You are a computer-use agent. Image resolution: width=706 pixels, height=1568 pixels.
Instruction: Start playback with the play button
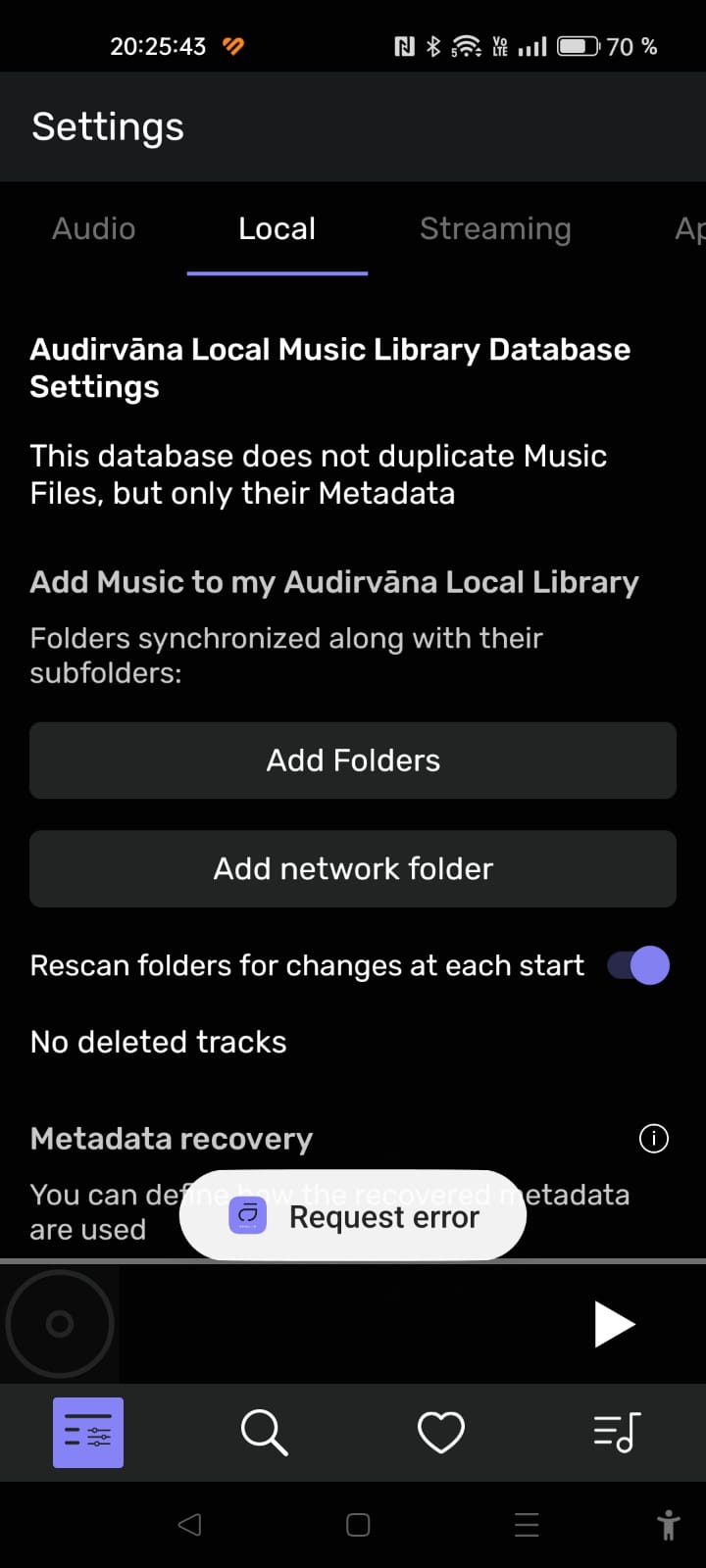coord(615,1324)
